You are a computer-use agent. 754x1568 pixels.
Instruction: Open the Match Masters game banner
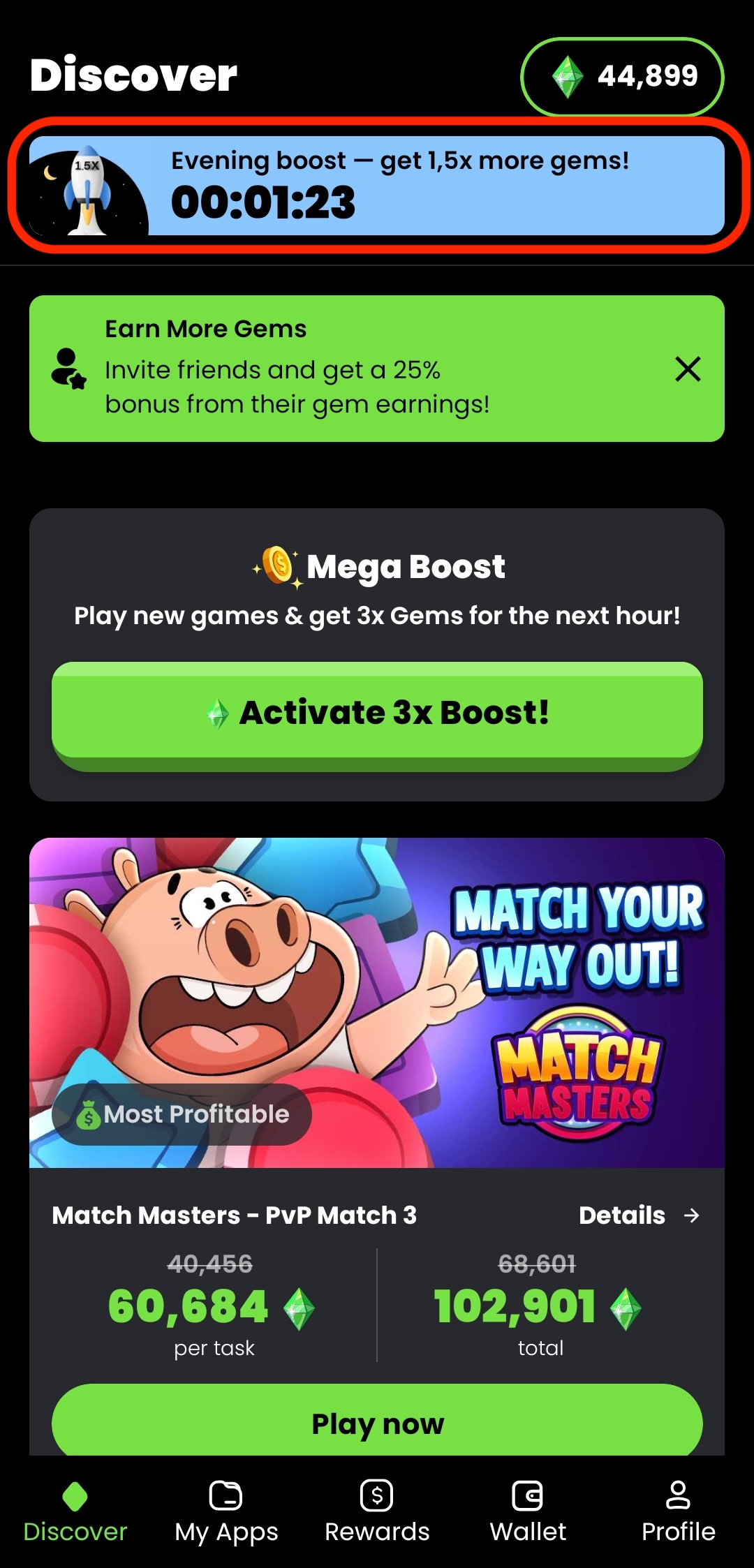(x=377, y=1002)
